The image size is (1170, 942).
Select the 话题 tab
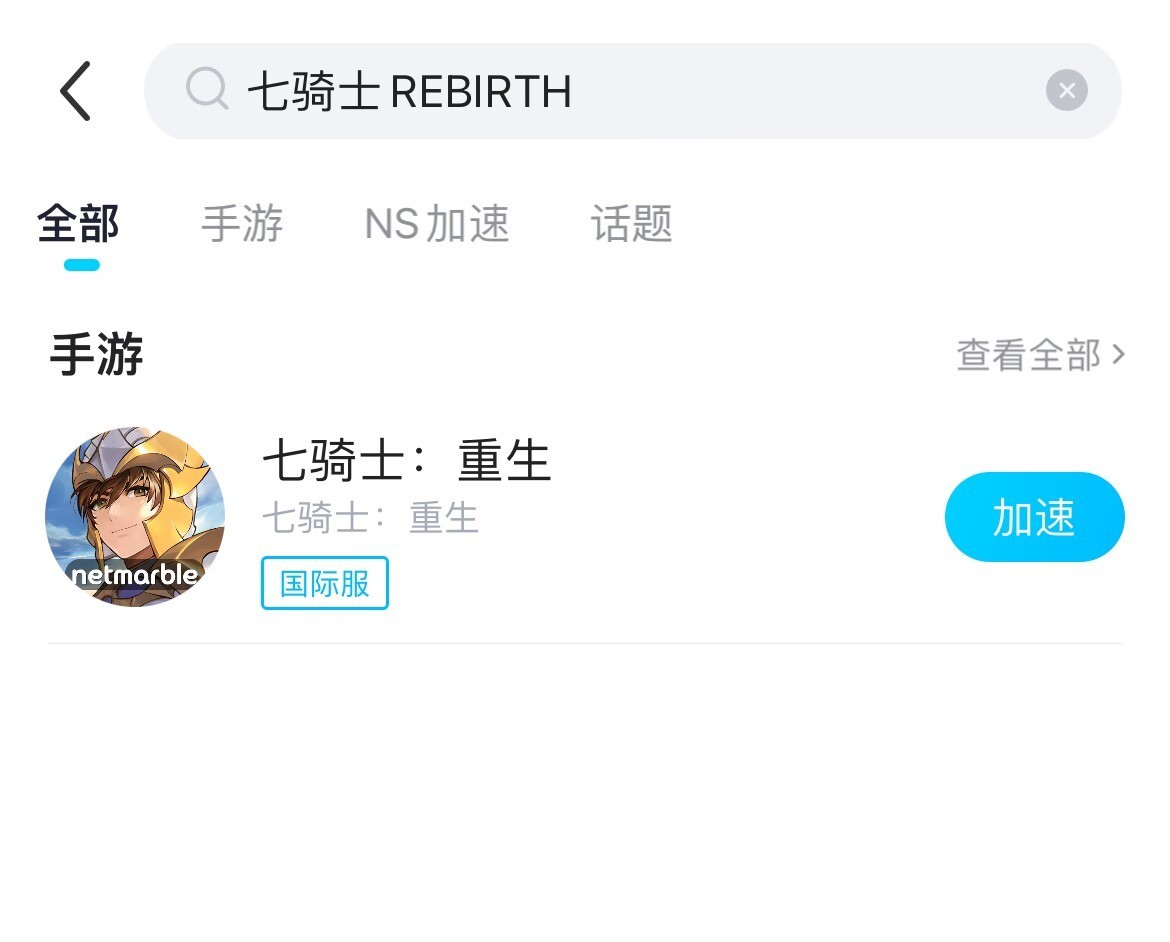(x=631, y=224)
